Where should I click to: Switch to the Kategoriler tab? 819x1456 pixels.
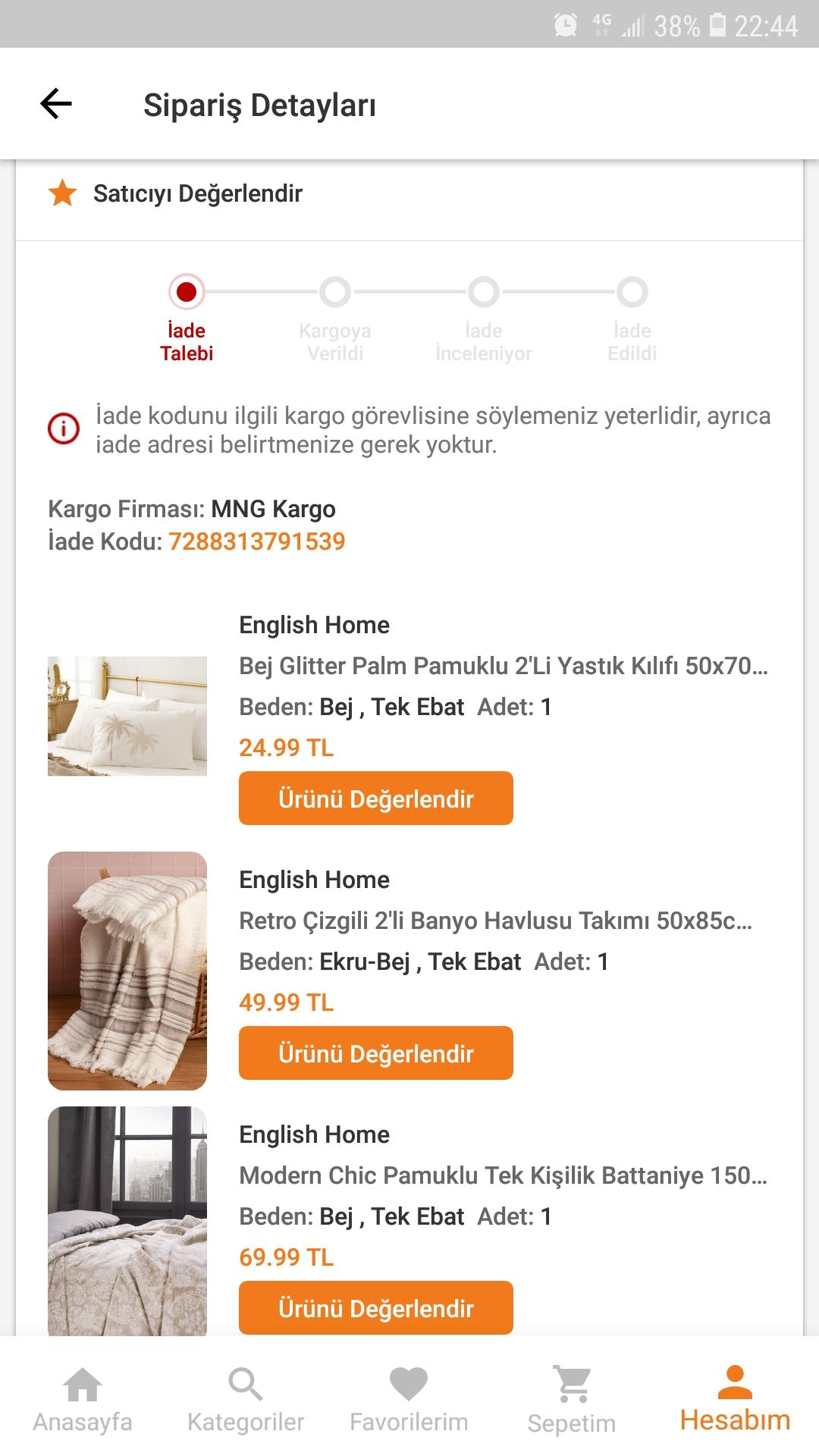click(246, 1400)
